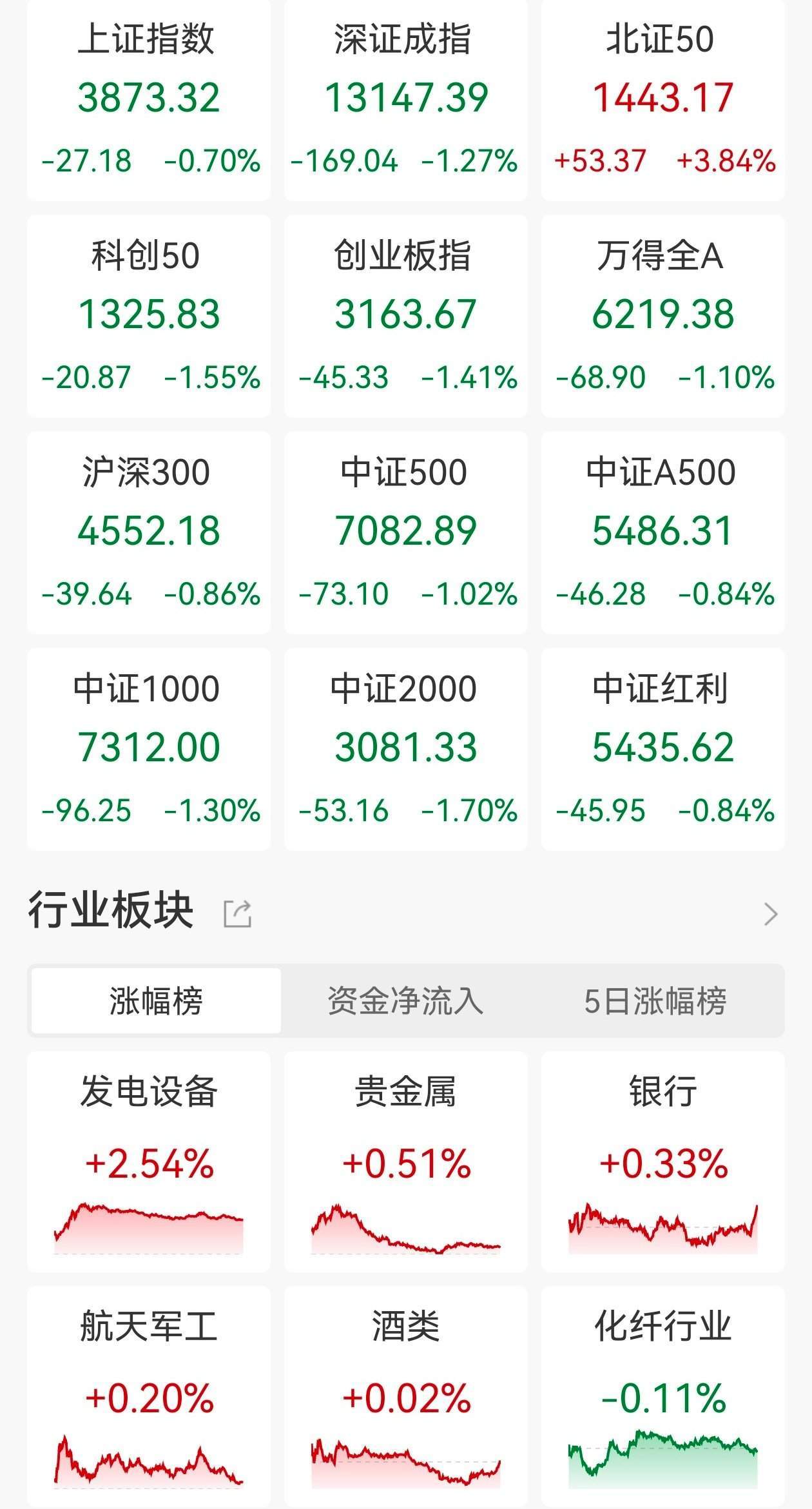Open the 中证红利 index card
This screenshot has width=812, height=1509.
coord(662,749)
